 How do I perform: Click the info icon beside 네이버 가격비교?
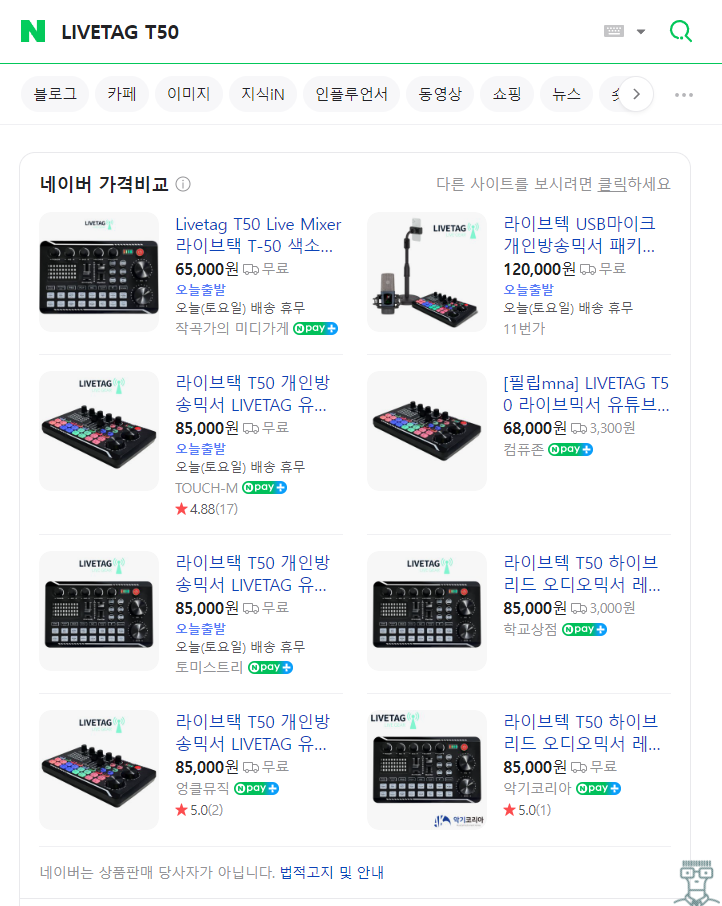click(182, 184)
